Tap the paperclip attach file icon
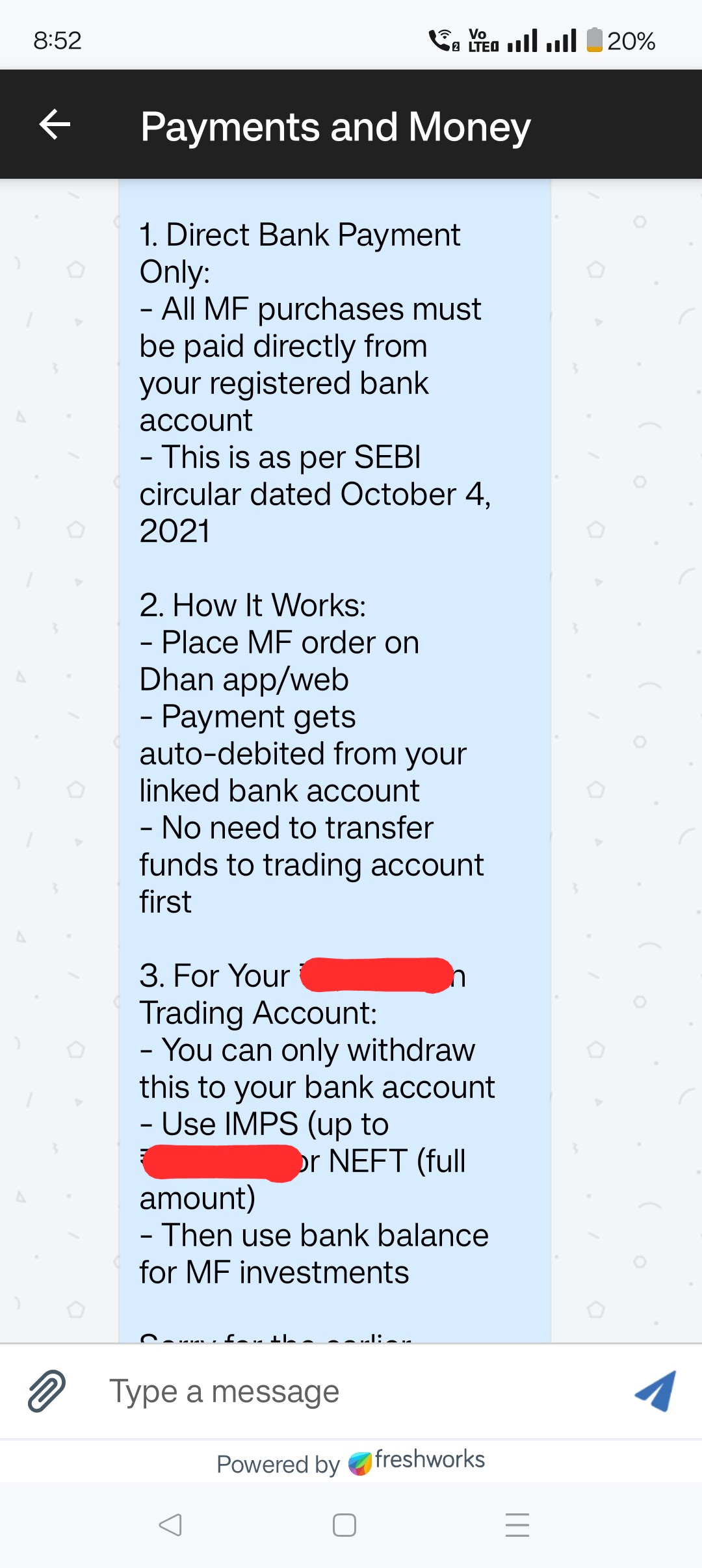Viewport: 702px width, 1568px height. [47, 1391]
